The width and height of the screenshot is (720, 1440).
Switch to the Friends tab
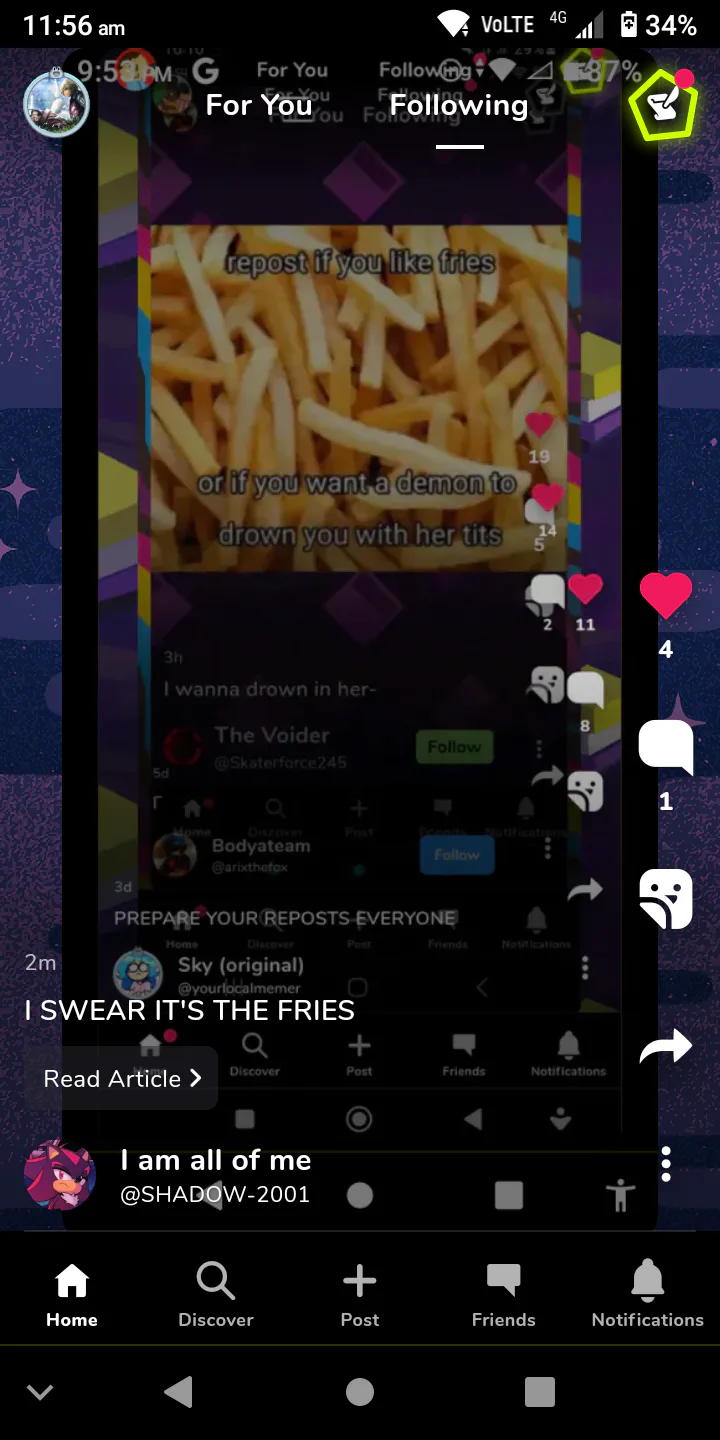pos(504,1295)
